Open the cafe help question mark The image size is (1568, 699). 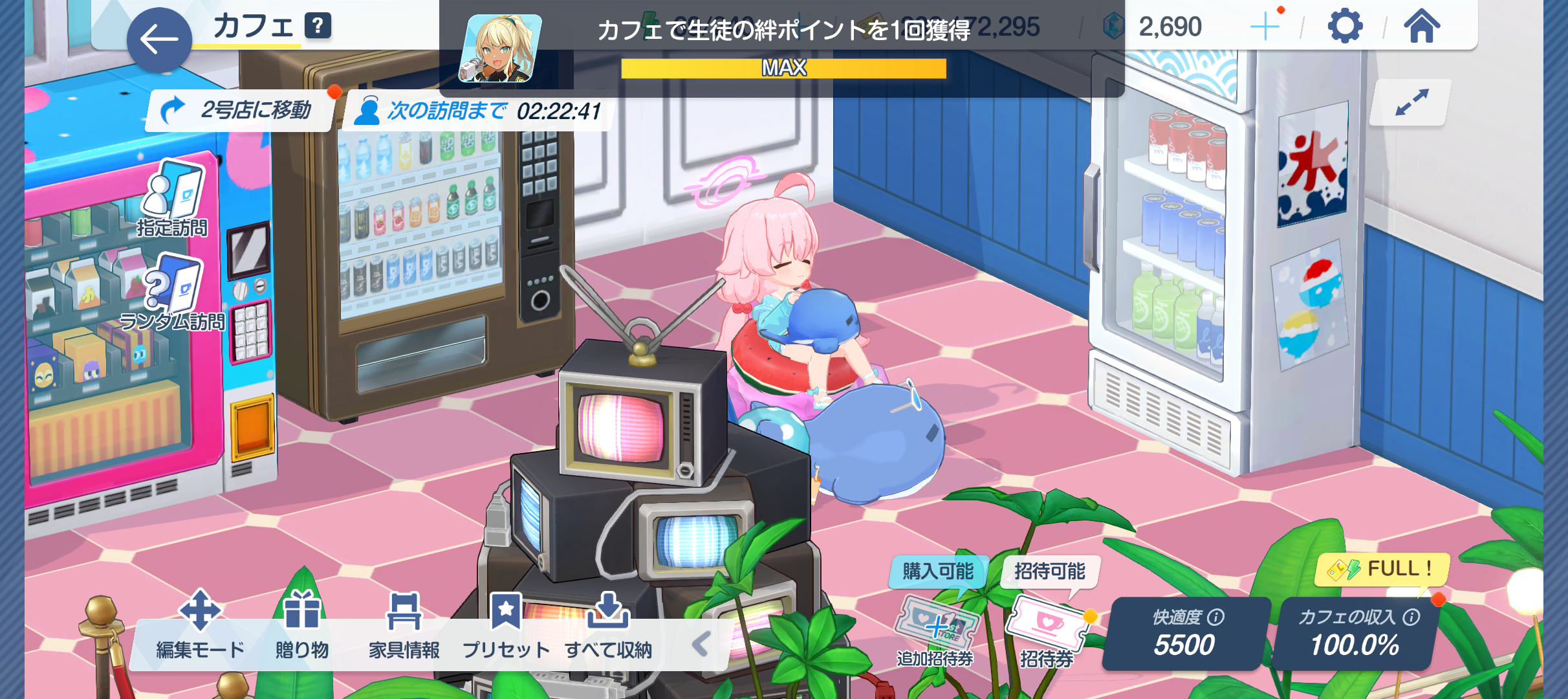(318, 26)
